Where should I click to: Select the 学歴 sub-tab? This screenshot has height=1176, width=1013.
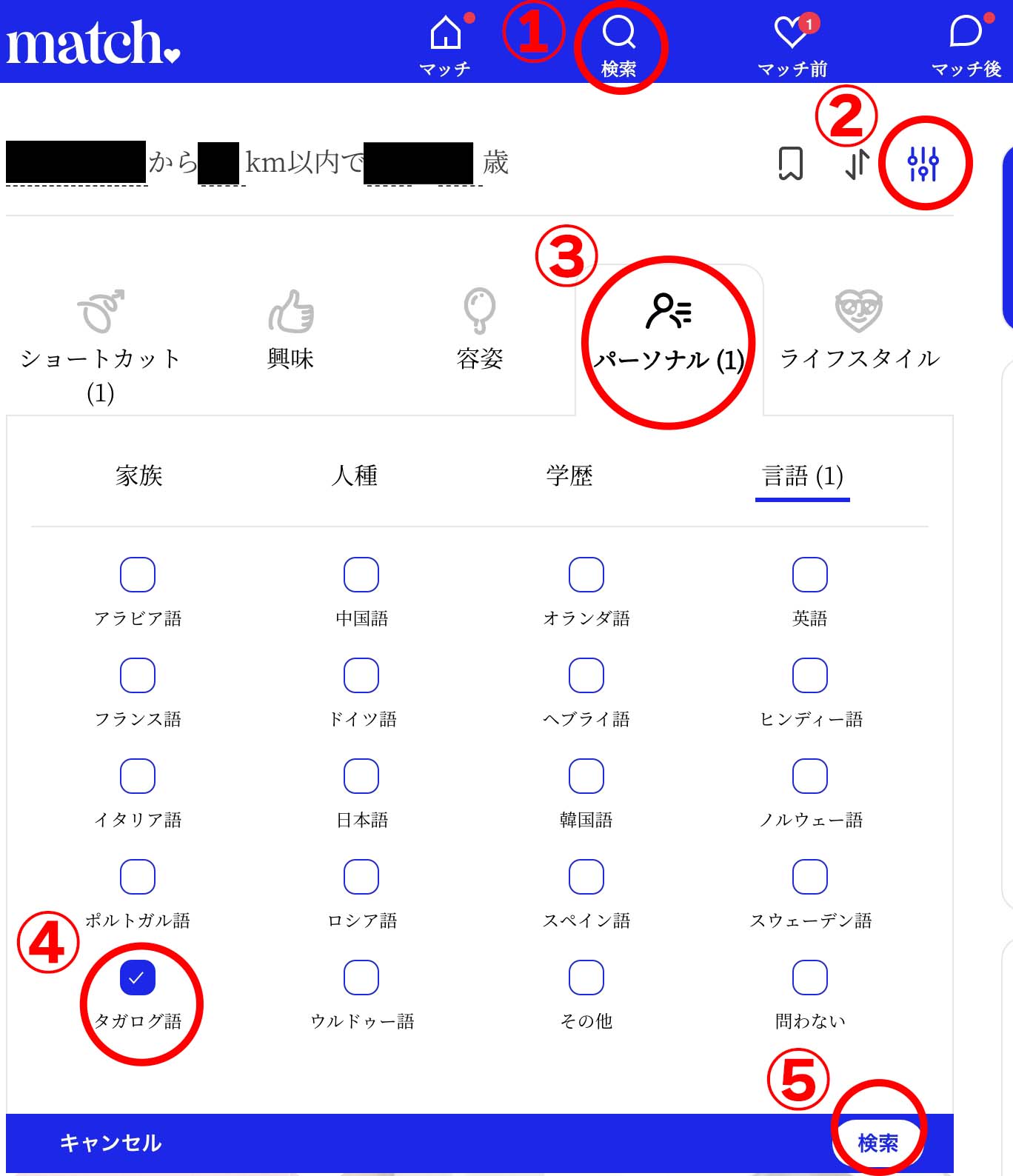point(569,475)
